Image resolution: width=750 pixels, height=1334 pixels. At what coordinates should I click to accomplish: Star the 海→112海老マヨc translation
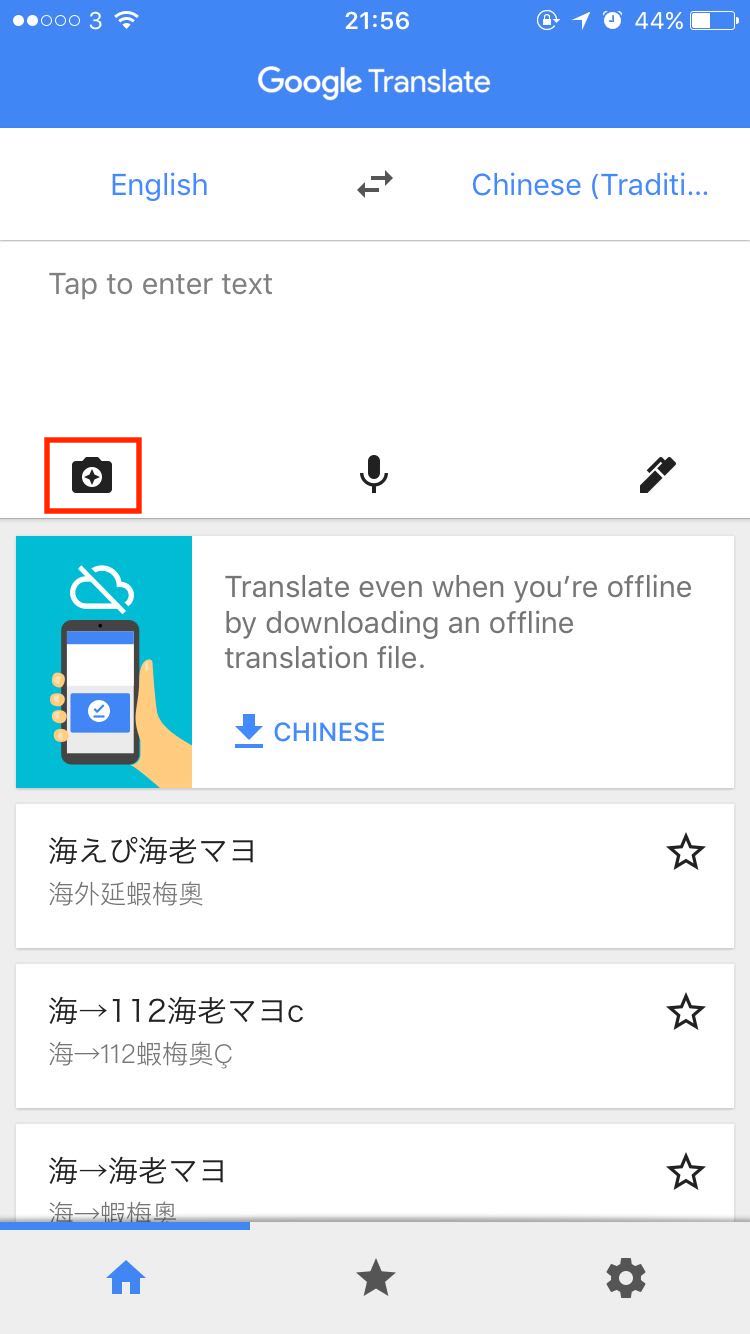pos(686,1013)
